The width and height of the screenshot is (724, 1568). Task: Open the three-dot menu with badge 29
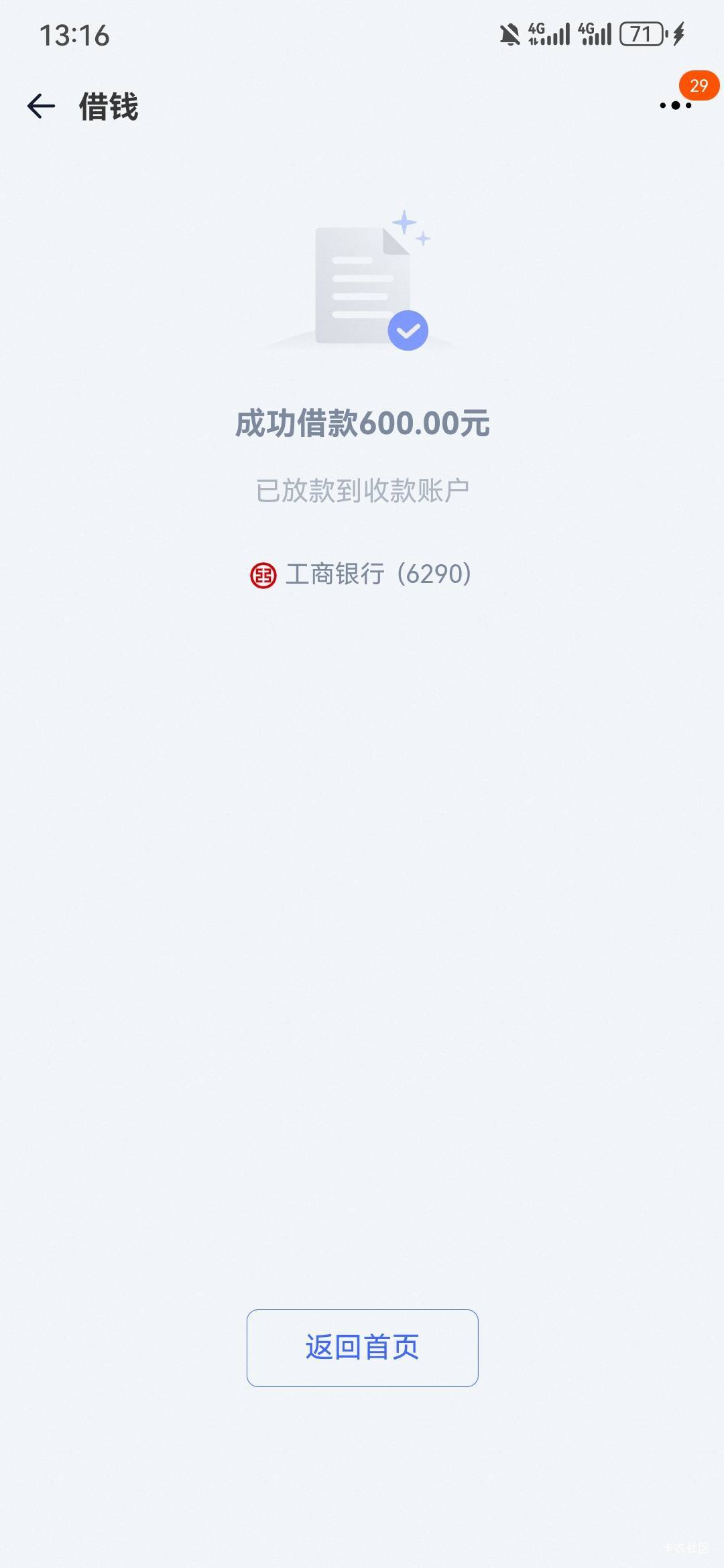(676, 105)
